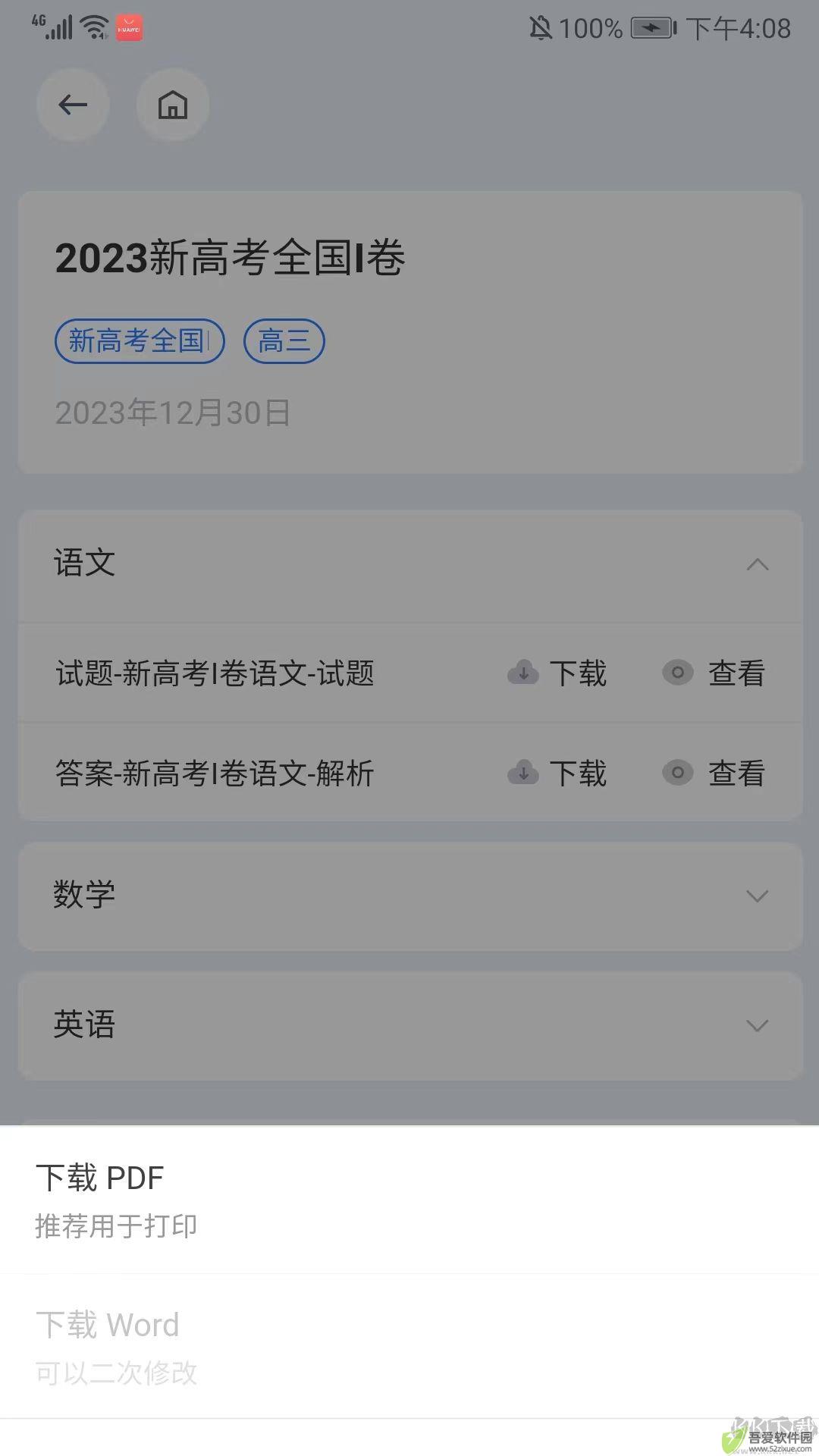Screen dimensions: 819x1456
Task: Select the 新高考全国I tag chip
Action: point(140,341)
